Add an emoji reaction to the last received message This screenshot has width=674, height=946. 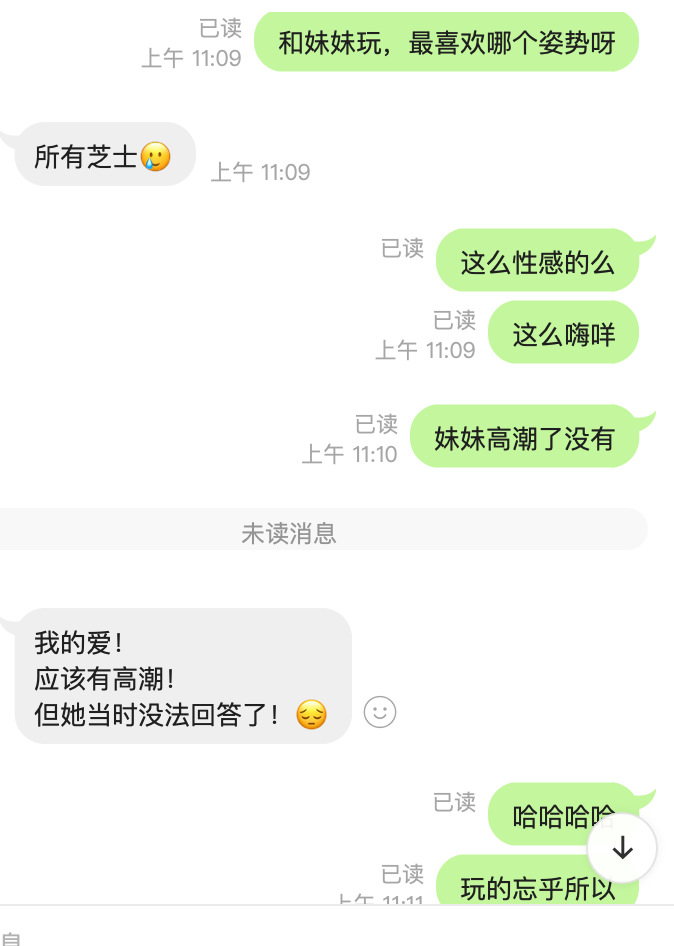coord(380,712)
